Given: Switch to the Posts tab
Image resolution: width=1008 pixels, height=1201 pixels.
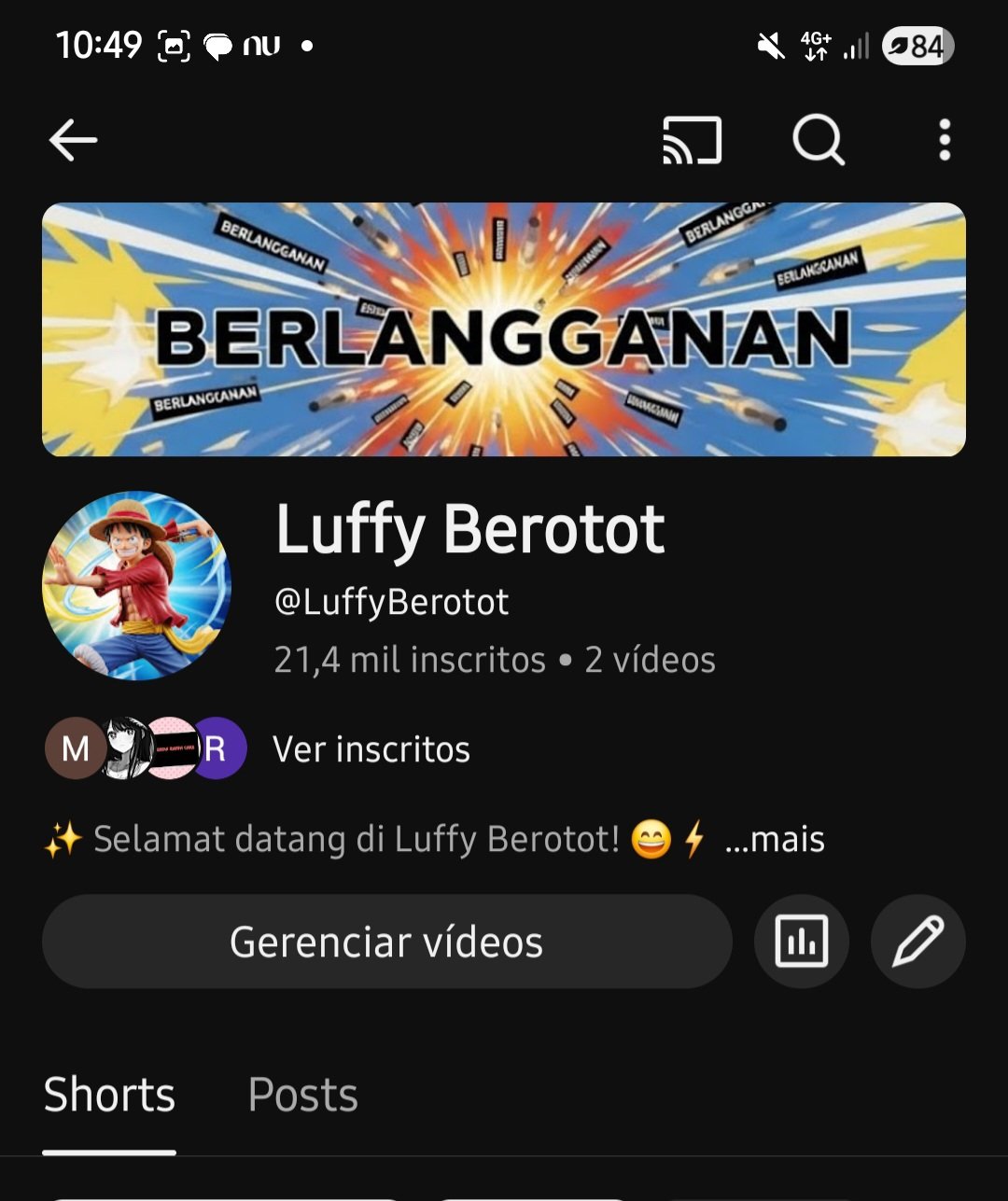Looking at the screenshot, I should pos(302,1095).
